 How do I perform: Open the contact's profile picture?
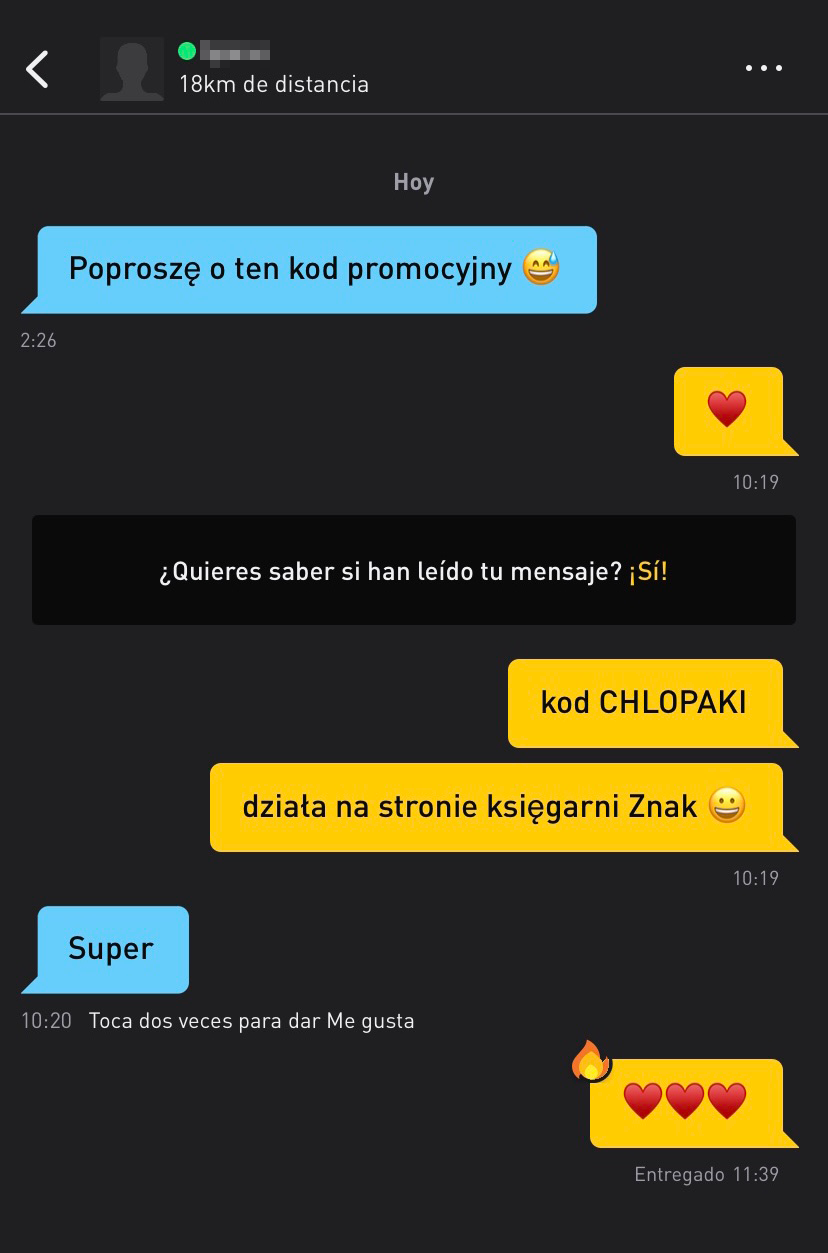pyautogui.click(x=131, y=69)
